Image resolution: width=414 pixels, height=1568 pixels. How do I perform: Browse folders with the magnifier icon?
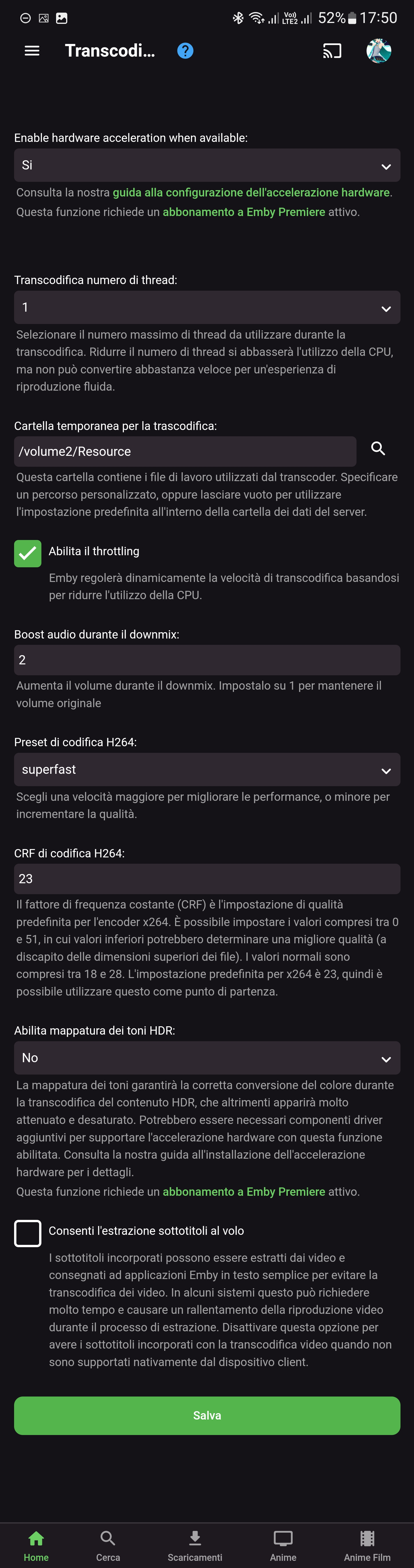378,449
